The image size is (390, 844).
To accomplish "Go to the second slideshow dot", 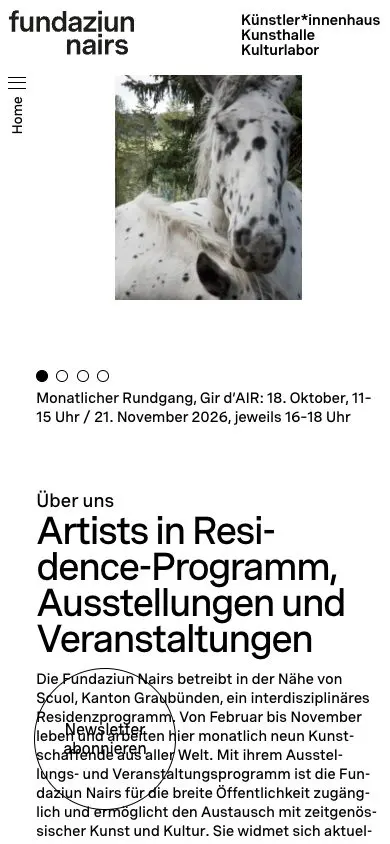I will [62, 376].
